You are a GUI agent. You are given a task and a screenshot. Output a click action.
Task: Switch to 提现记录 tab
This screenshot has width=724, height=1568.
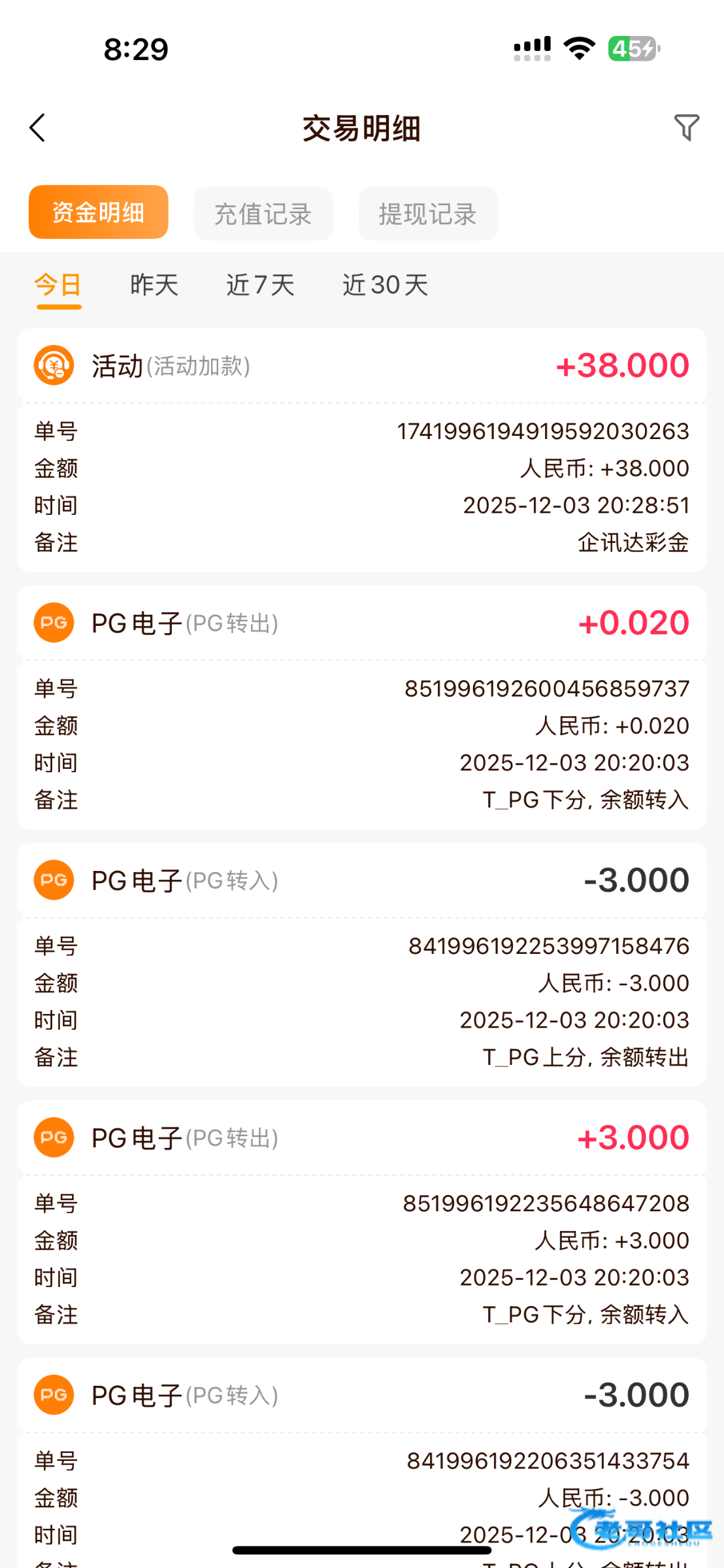428,214
